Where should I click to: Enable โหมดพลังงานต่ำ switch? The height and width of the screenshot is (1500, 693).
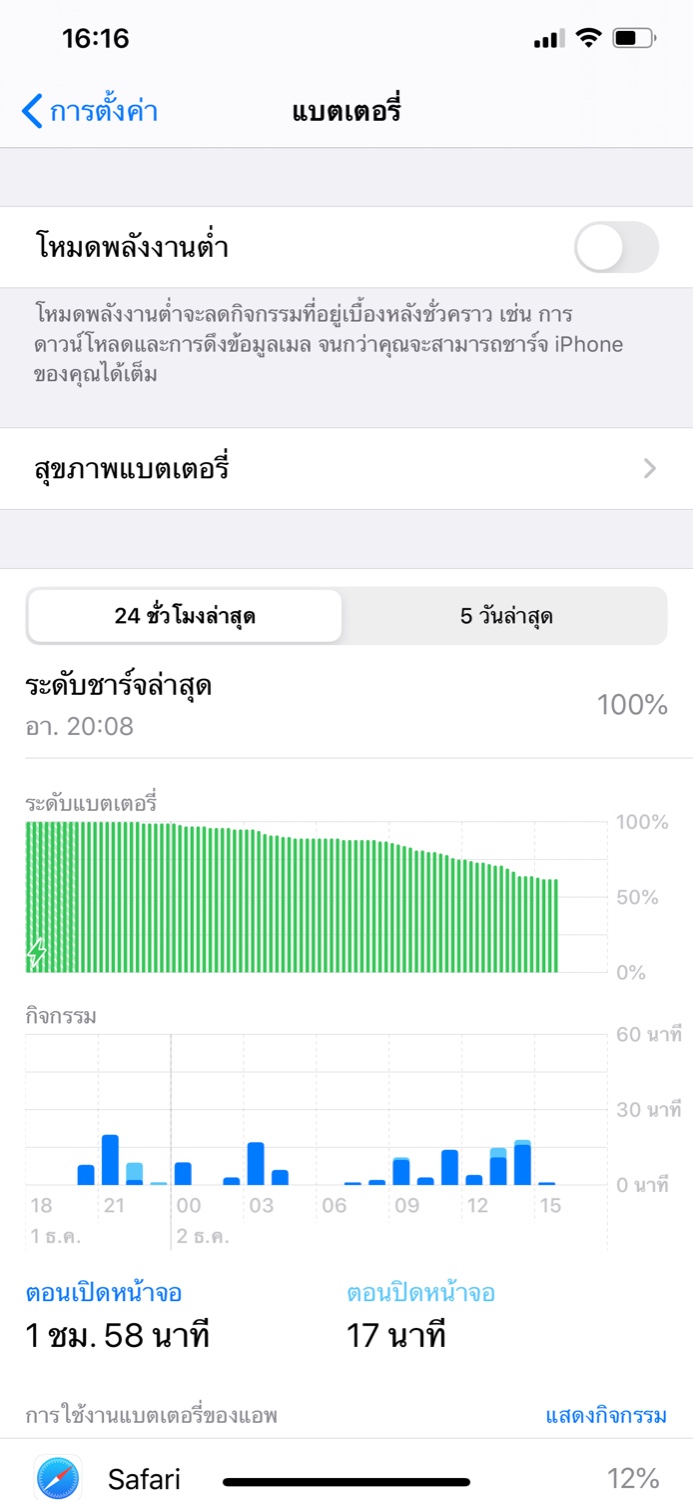(616, 247)
